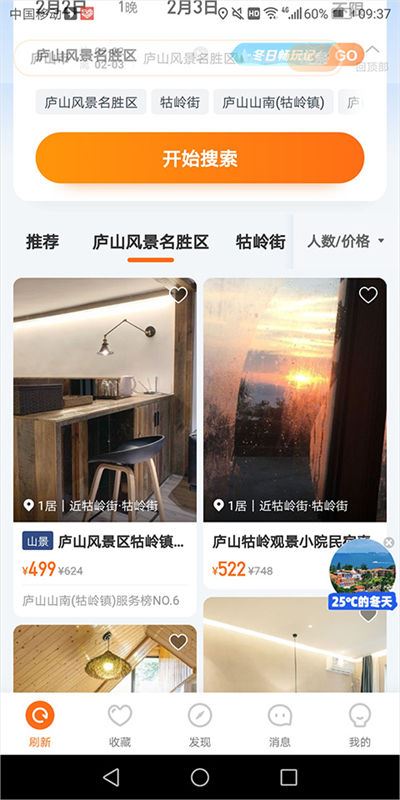This screenshot has width=400, height=800.
Task: Favorite the 庐山风景区牯岭镇 listing with the heart
Action: pyautogui.click(x=178, y=295)
